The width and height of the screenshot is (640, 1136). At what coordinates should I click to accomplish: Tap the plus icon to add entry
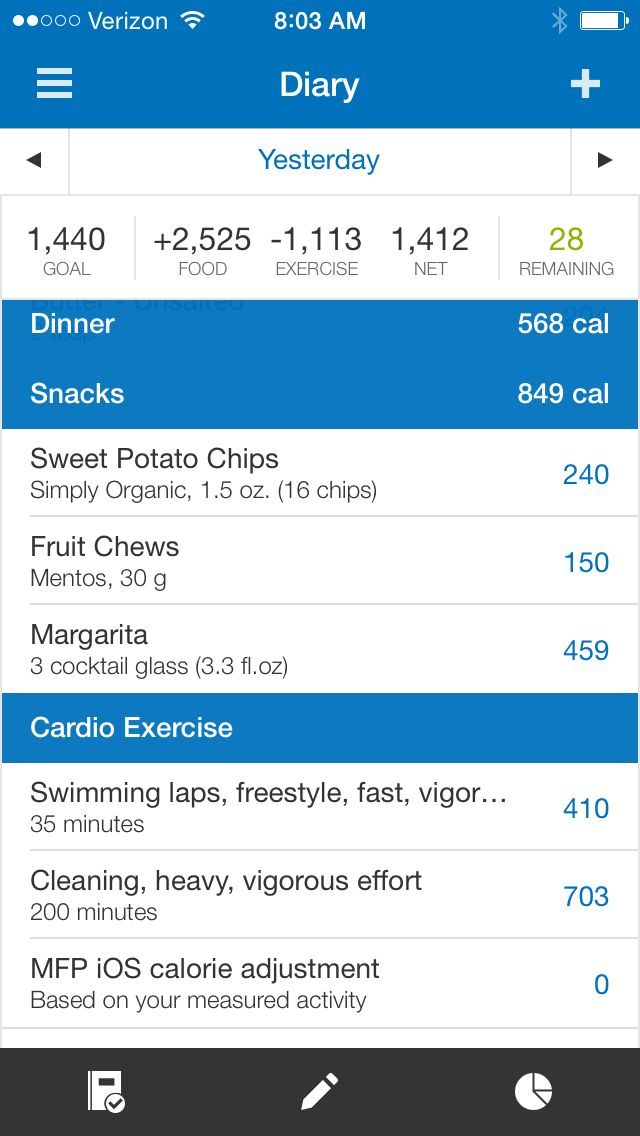coord(585,84)
